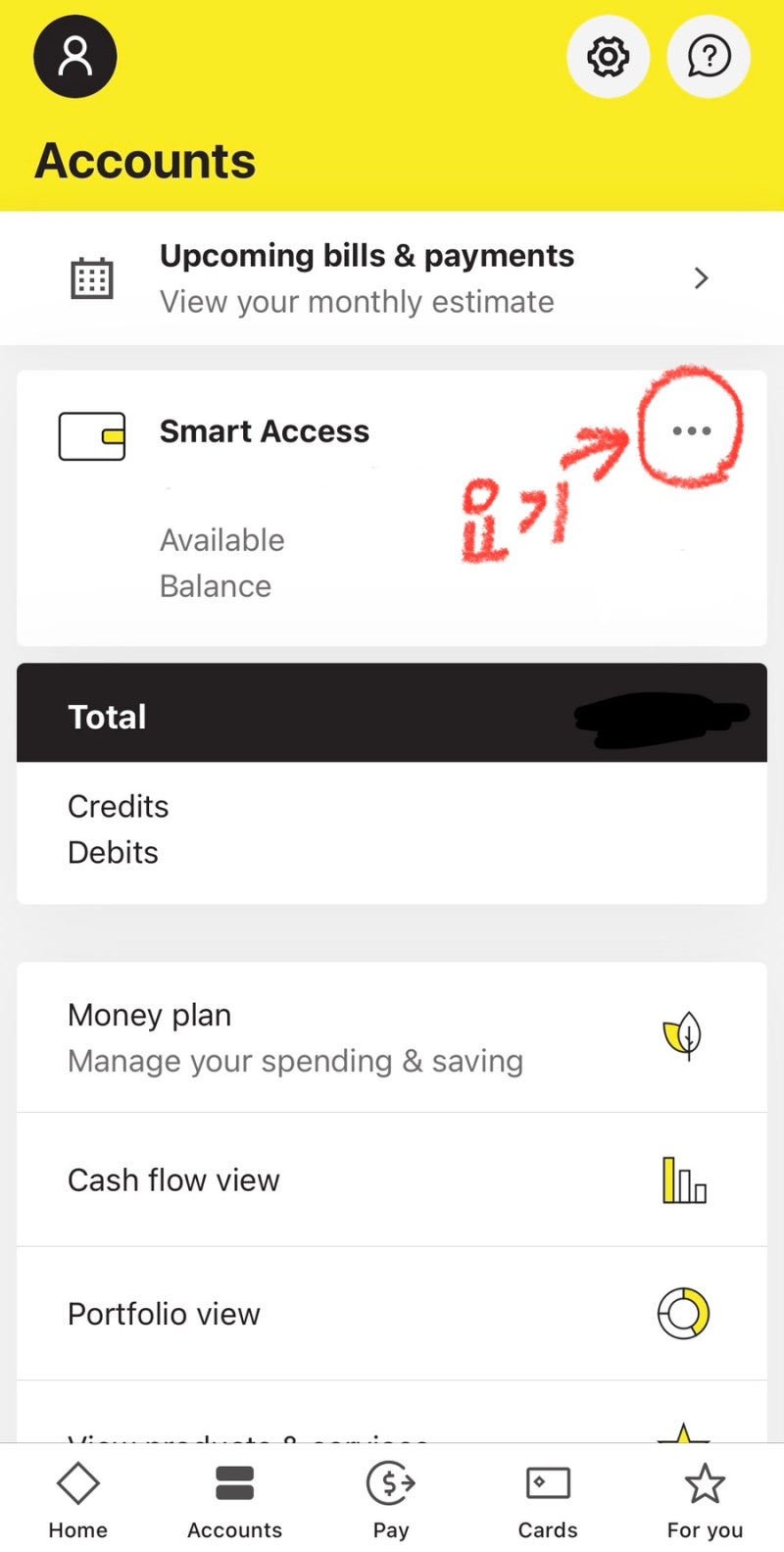Select the Debits row
The height and width of the screenshot is (1552, 784).
113,852
